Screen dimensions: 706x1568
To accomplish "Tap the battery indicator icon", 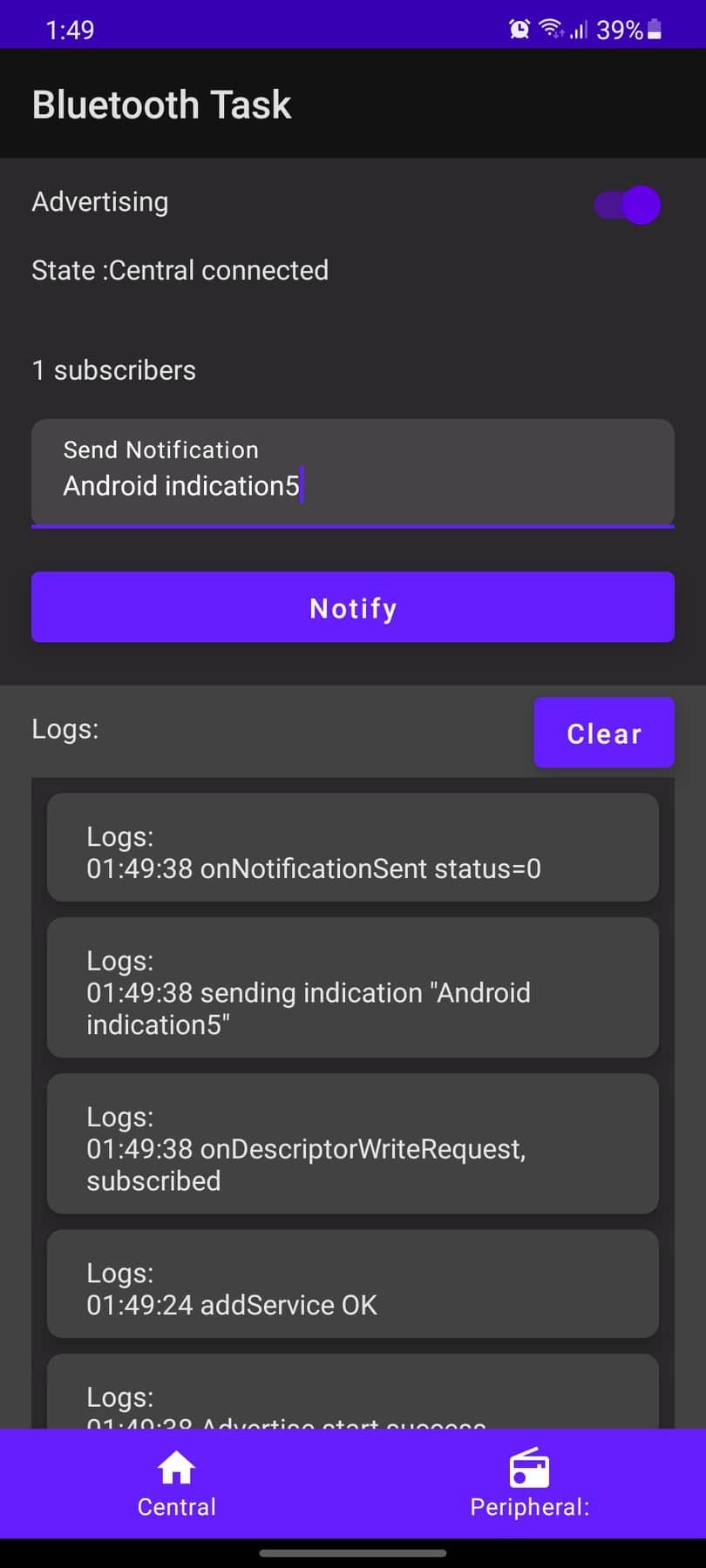I will pyautogui.click(x=652, y=29).
